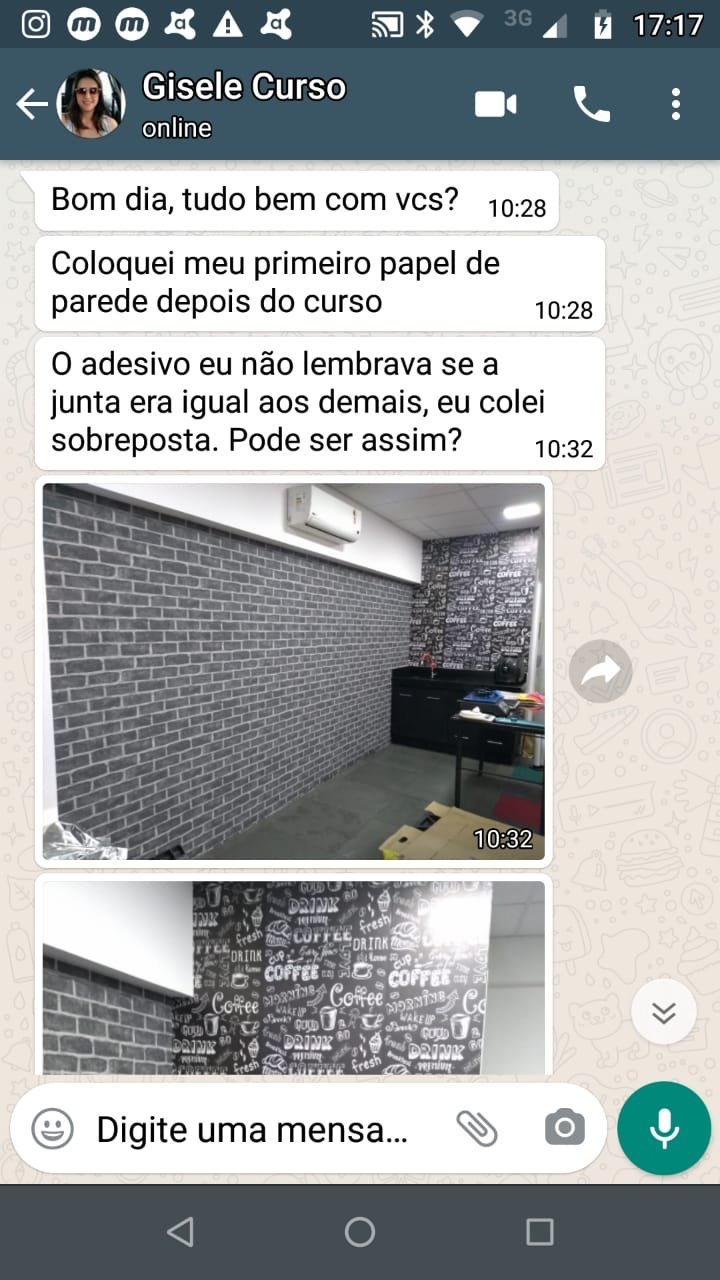Open recent apps with the square button
Image resolution: width=720 pixels, height=1280 pixels.
pos(540,1231)
